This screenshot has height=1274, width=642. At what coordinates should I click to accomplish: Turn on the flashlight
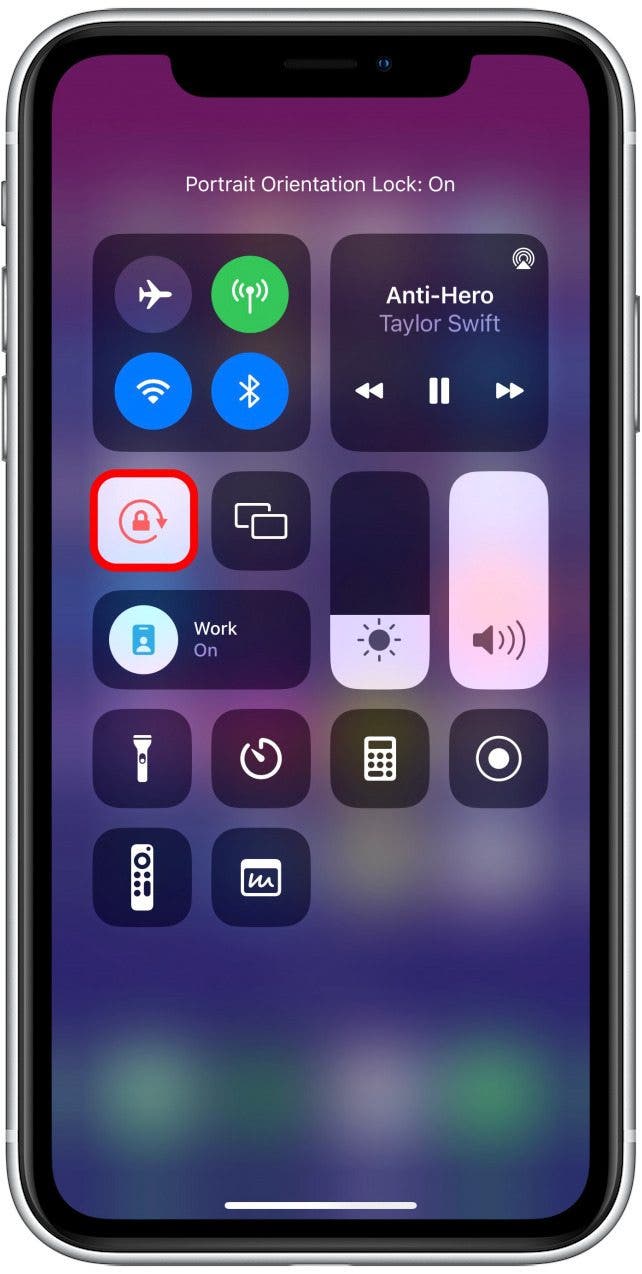[x=142, y=758]
